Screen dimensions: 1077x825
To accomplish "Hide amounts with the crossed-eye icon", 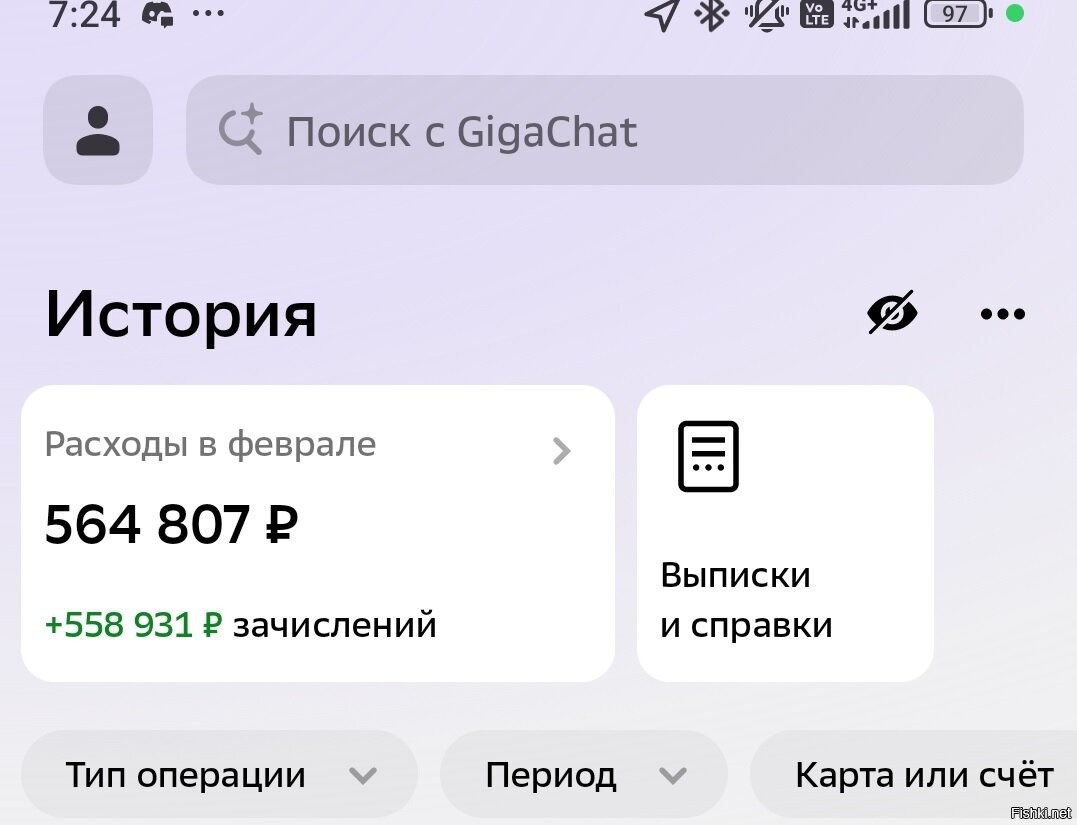I will tap(892, 314).
